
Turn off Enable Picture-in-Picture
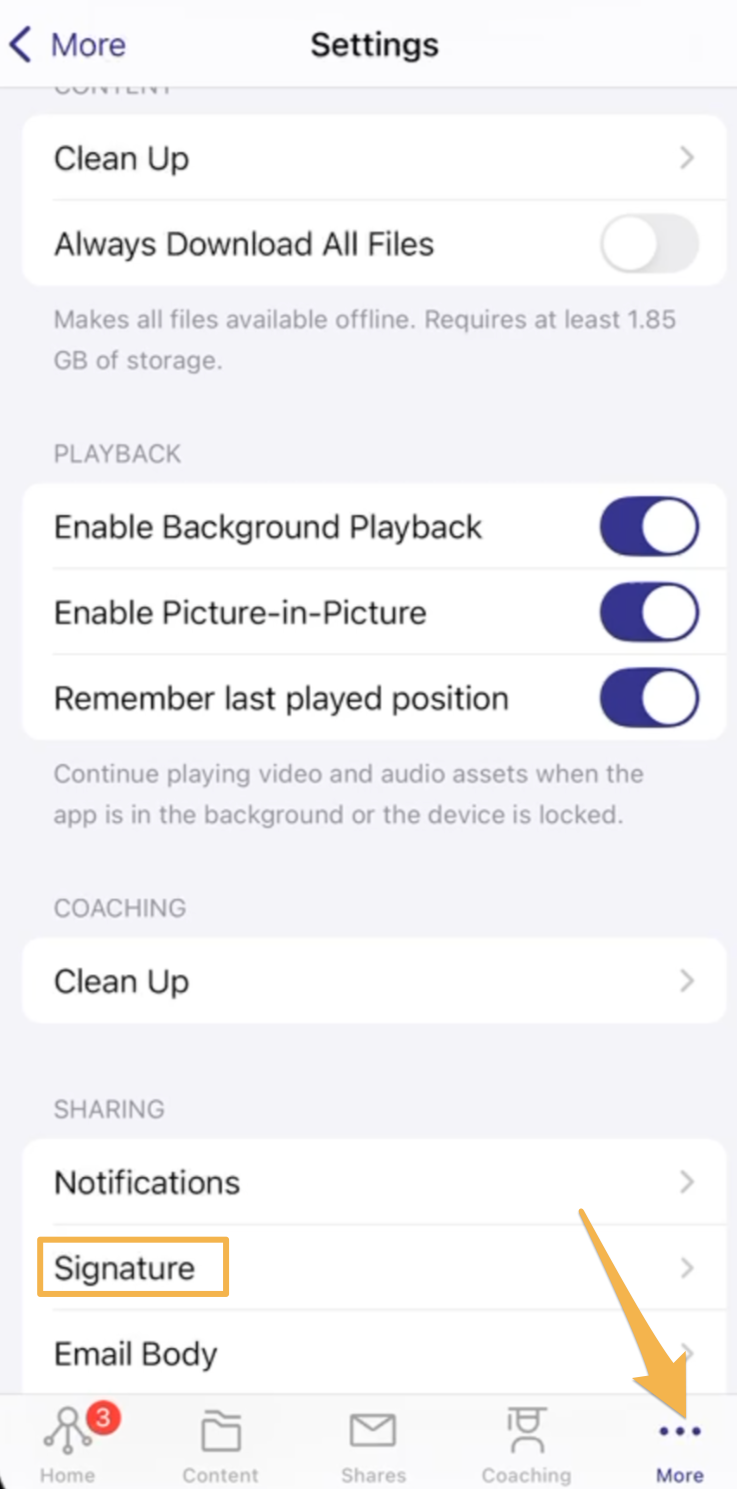click(x=649, y=612)
